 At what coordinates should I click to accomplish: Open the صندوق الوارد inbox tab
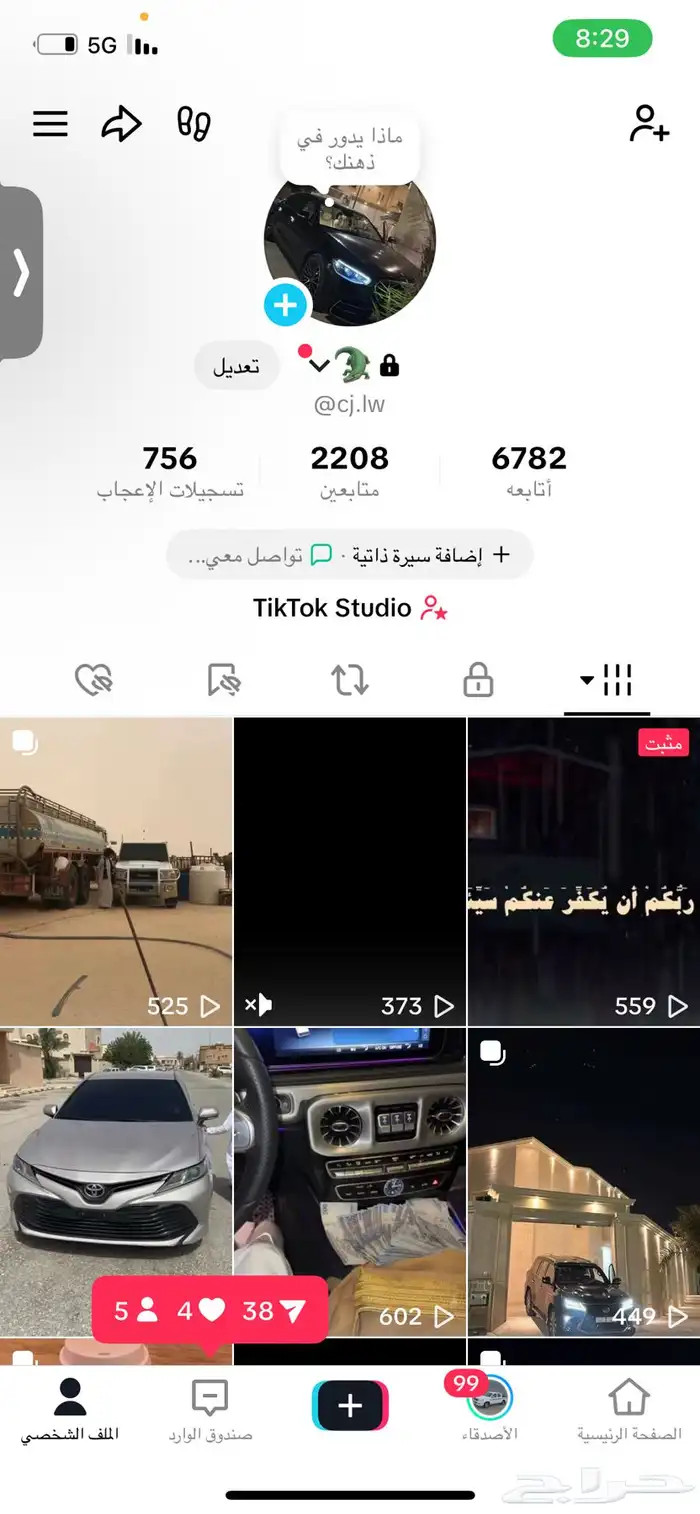[210, 1410]
